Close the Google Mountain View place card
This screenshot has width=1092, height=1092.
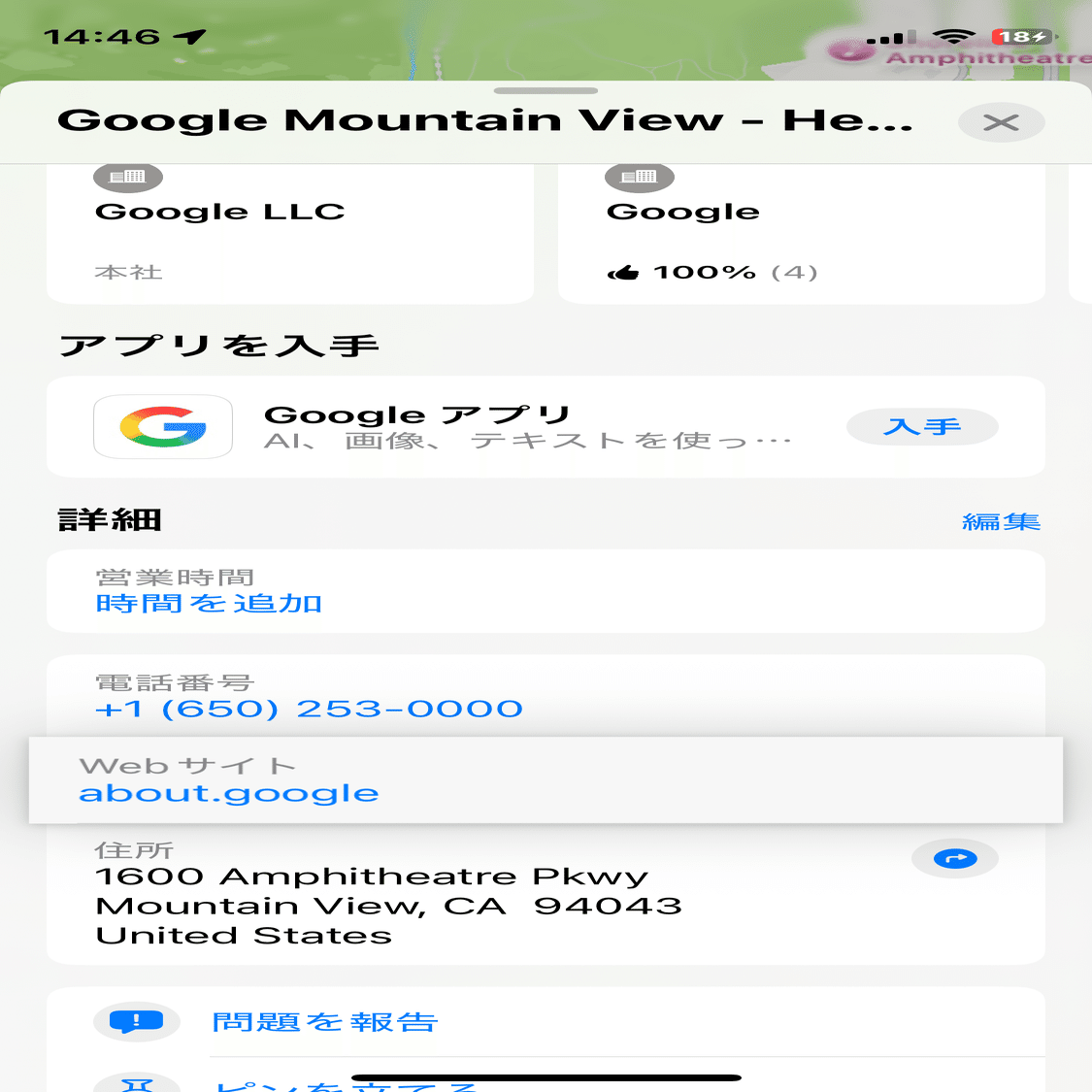tap(1001, 123)
